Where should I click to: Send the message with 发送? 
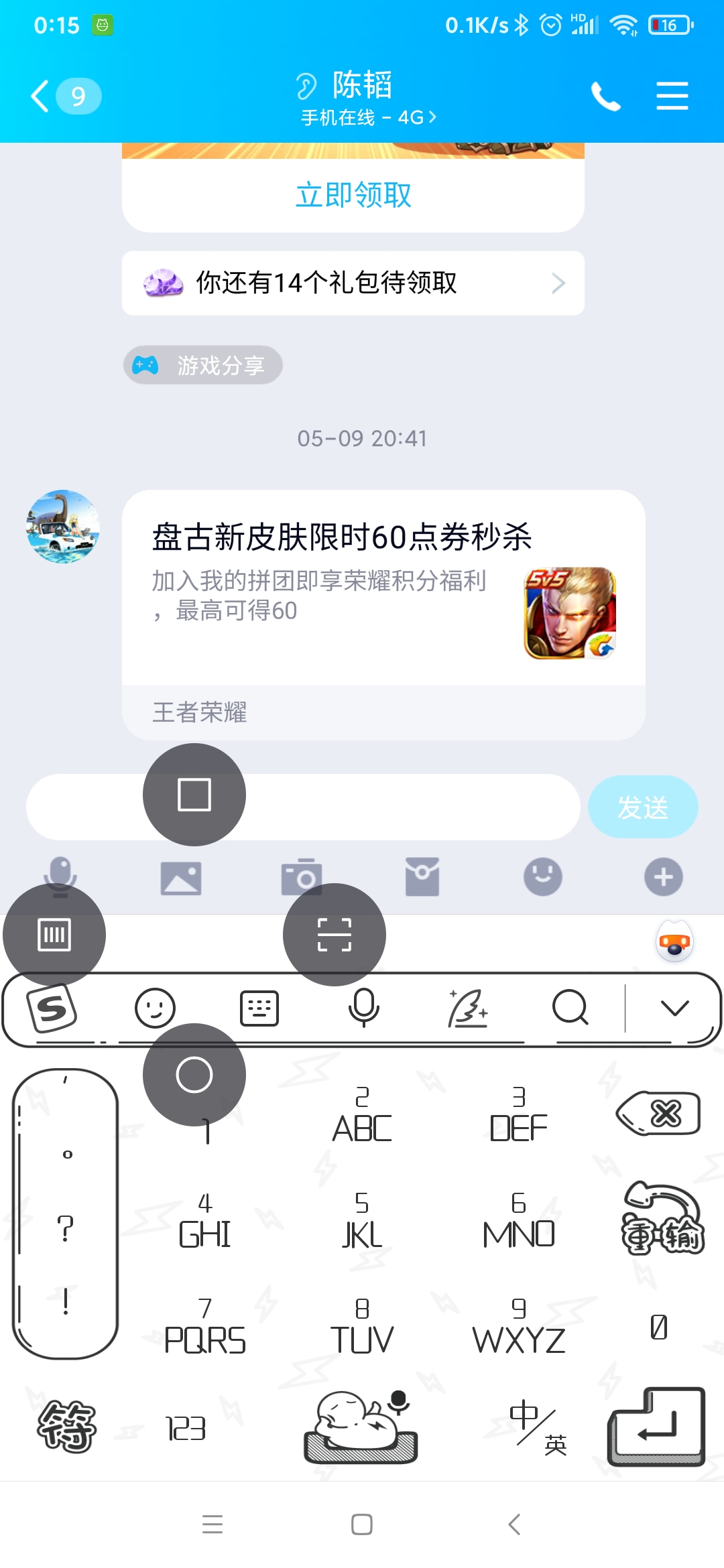[643, 807]
